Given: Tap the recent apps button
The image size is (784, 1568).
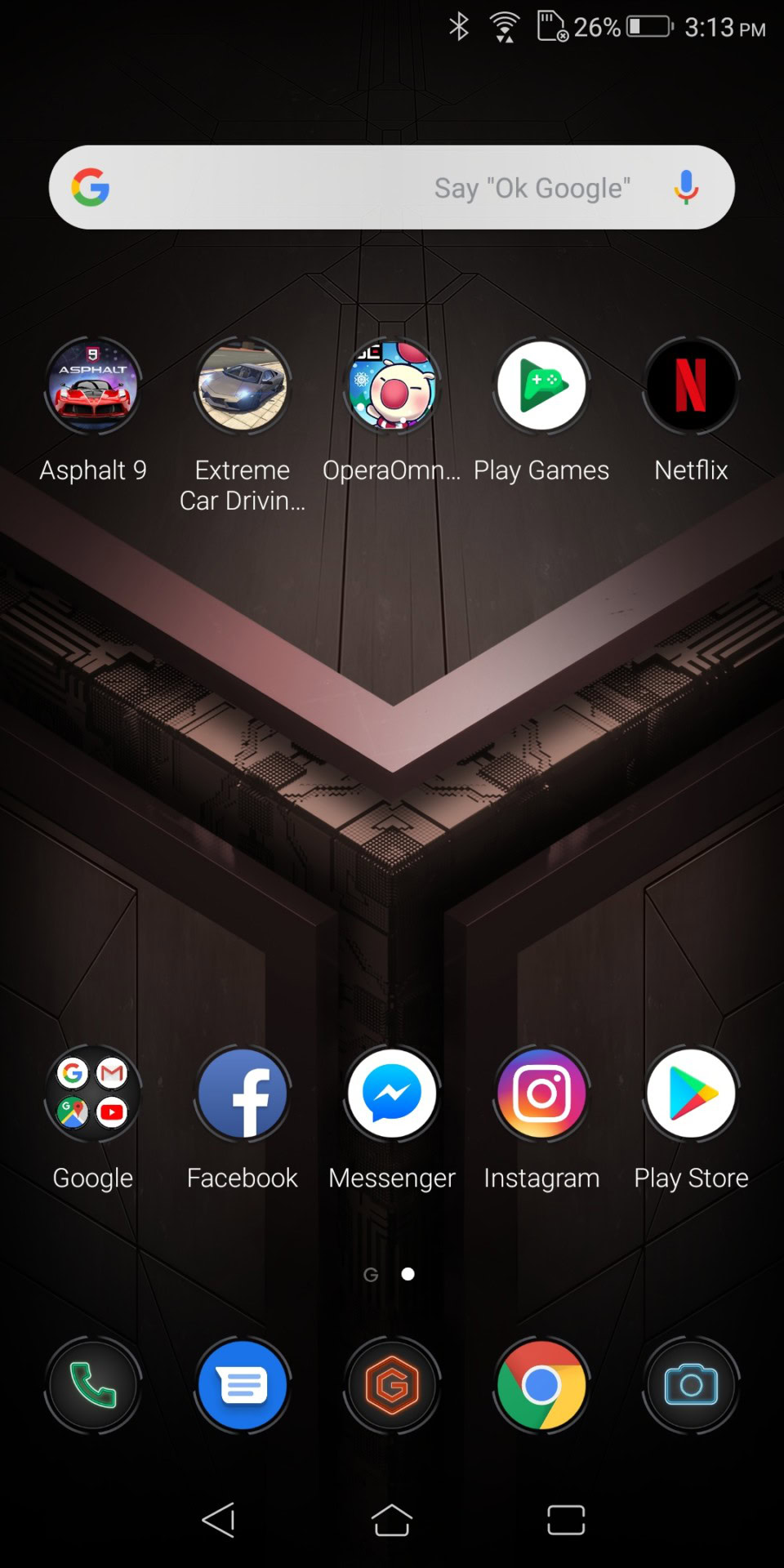Looking at the screenshot, I should click(x=566, y=1521).
